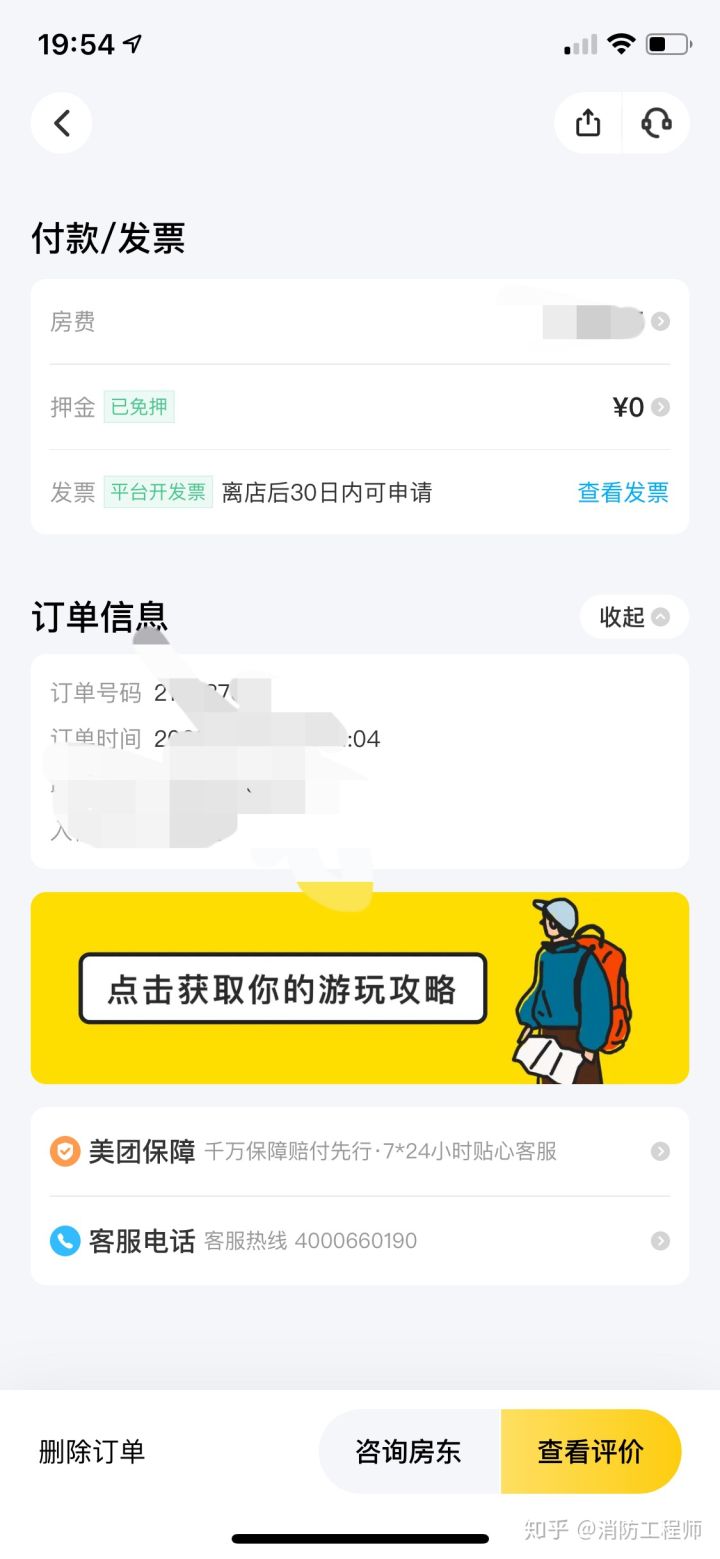Tap the 订单信息 section heading
This screenshot has height=1559, width=720.
(100, 617)
